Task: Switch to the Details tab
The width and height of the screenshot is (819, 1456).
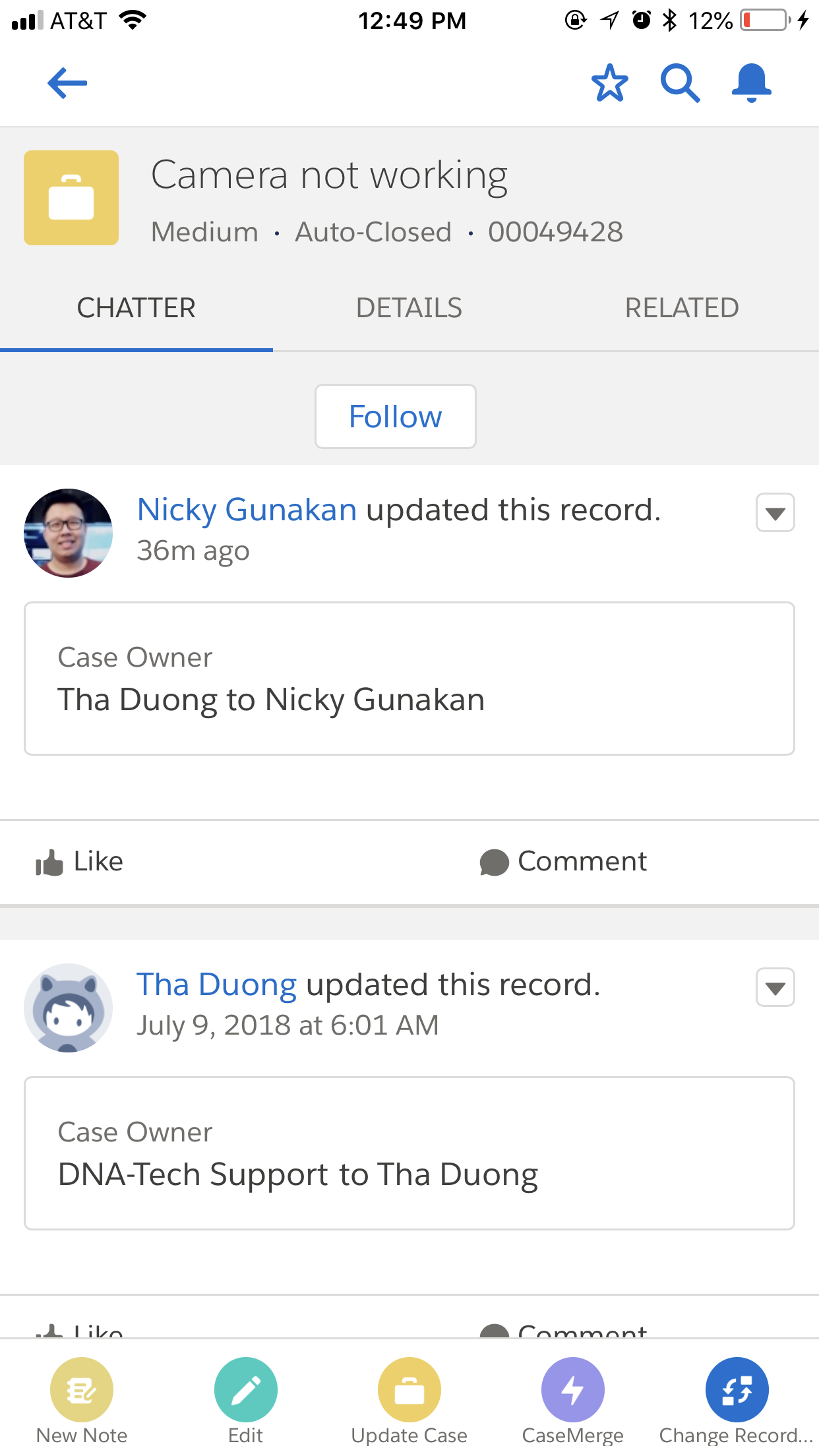Action: (x=409, y=308)
